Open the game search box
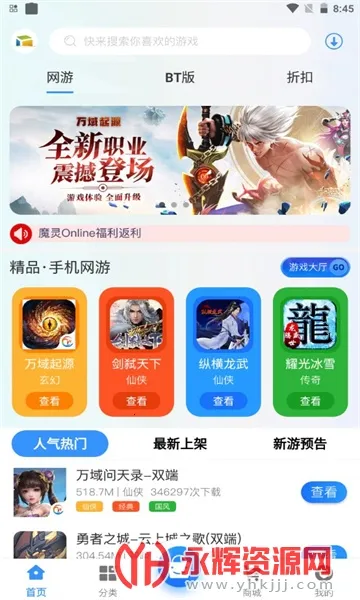The image size is (360, 600). [x=179, y=41]
